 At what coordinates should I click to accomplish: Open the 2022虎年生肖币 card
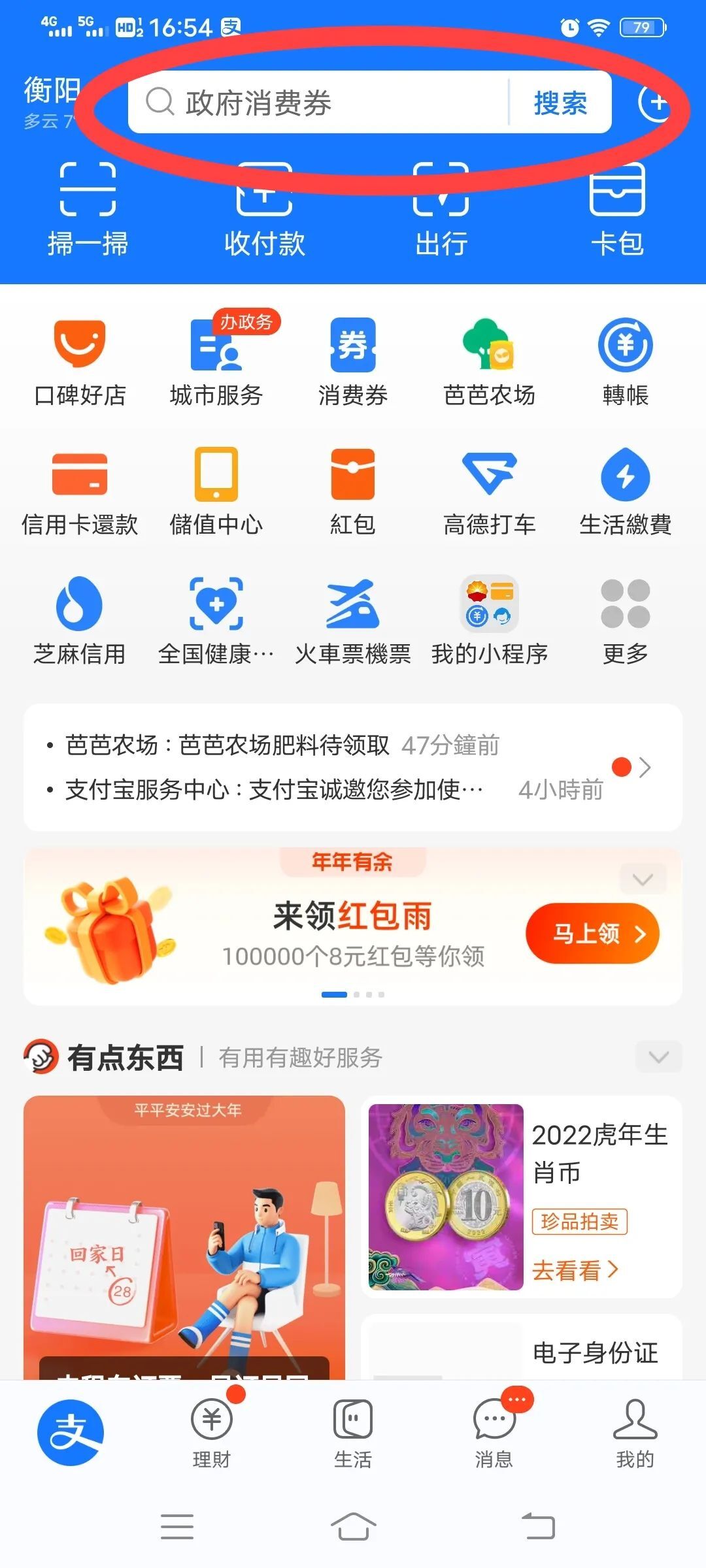click(522, 1197)
